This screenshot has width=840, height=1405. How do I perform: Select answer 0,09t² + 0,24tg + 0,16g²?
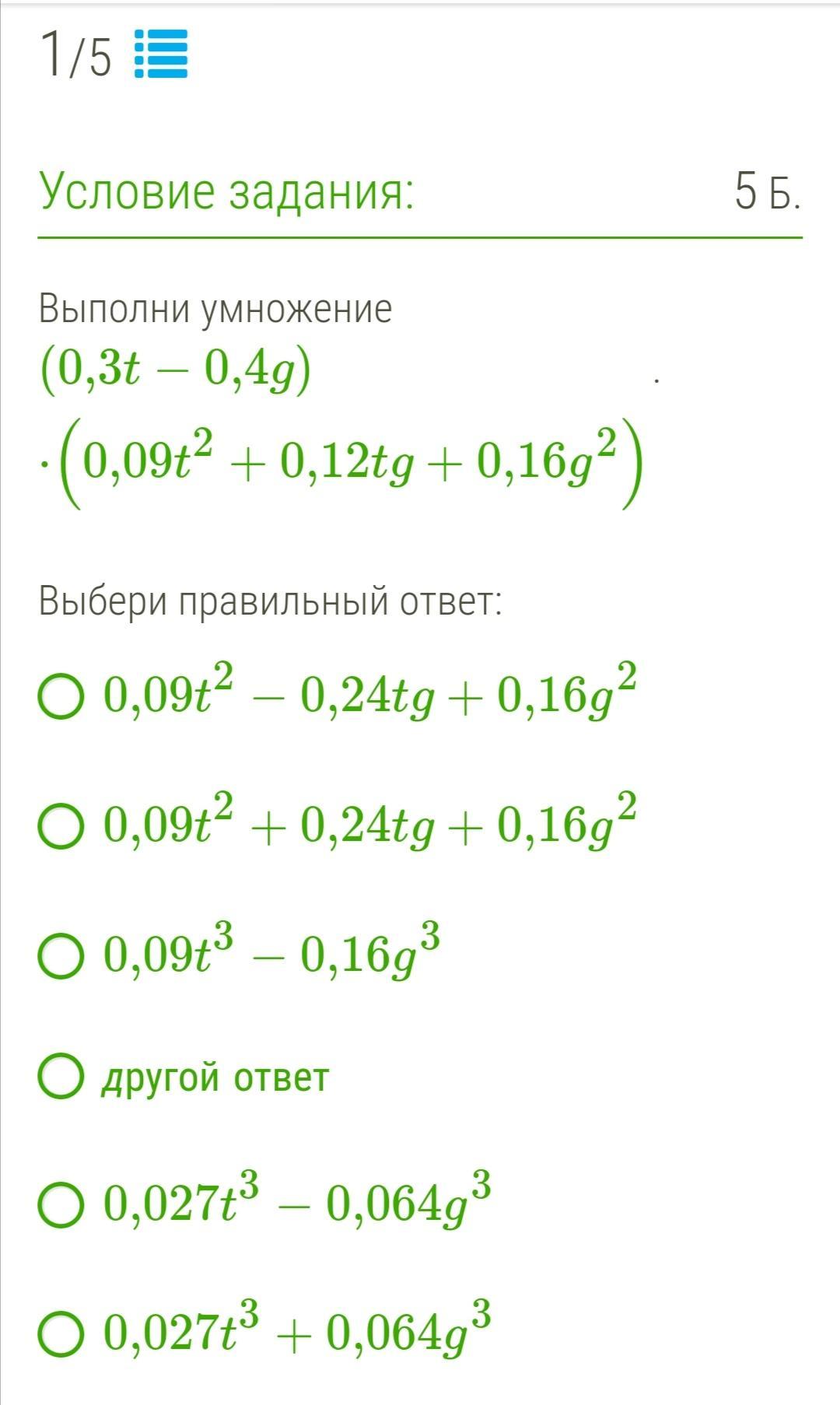point(61,827)
